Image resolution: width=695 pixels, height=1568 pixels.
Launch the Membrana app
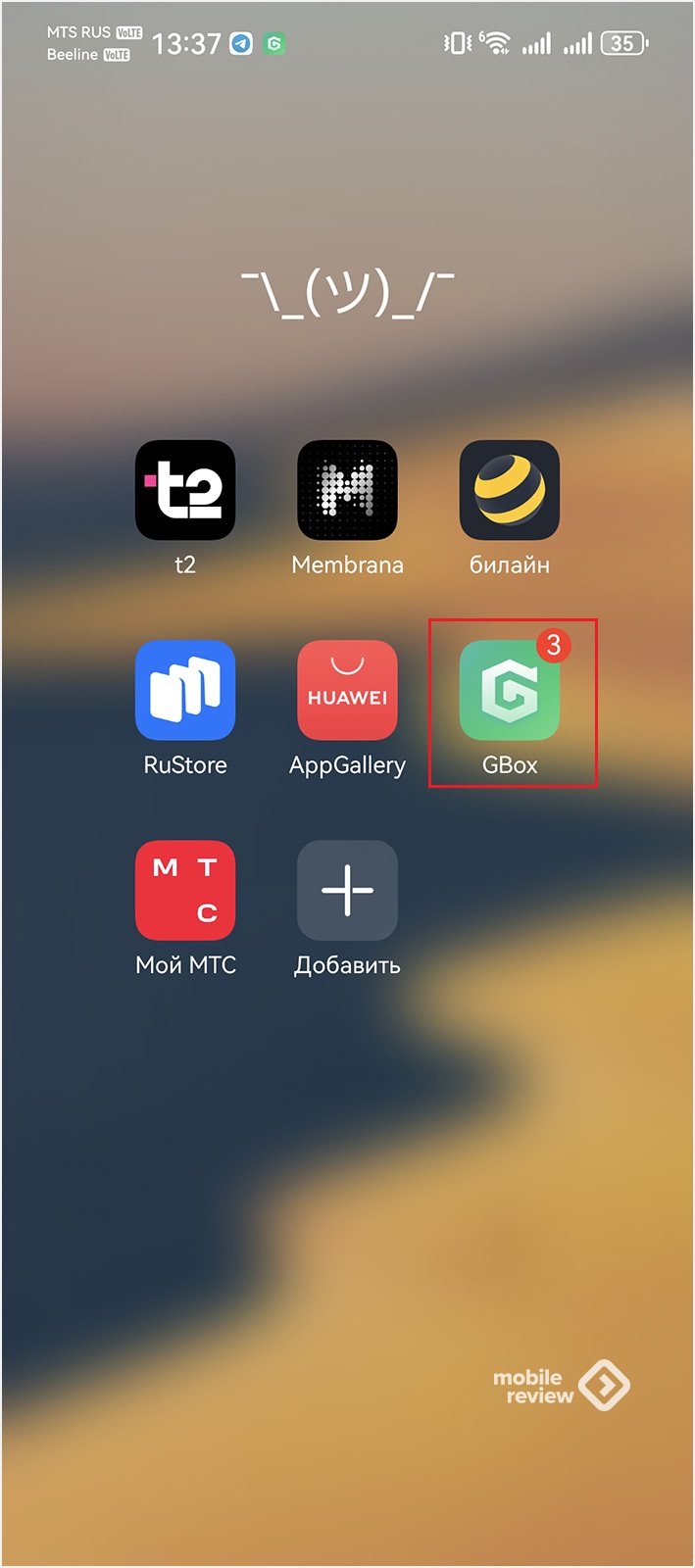(x=347, y=490)
